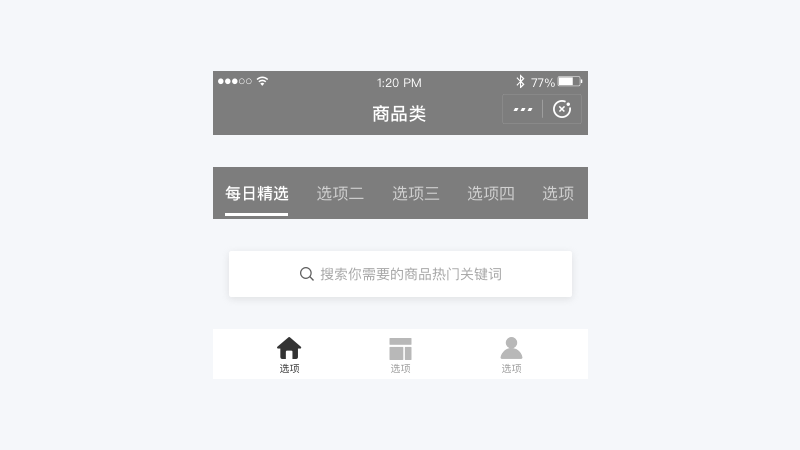The image size is (800, 450).
Task: Select the 每日精选 tab
Action: [256, 194]
